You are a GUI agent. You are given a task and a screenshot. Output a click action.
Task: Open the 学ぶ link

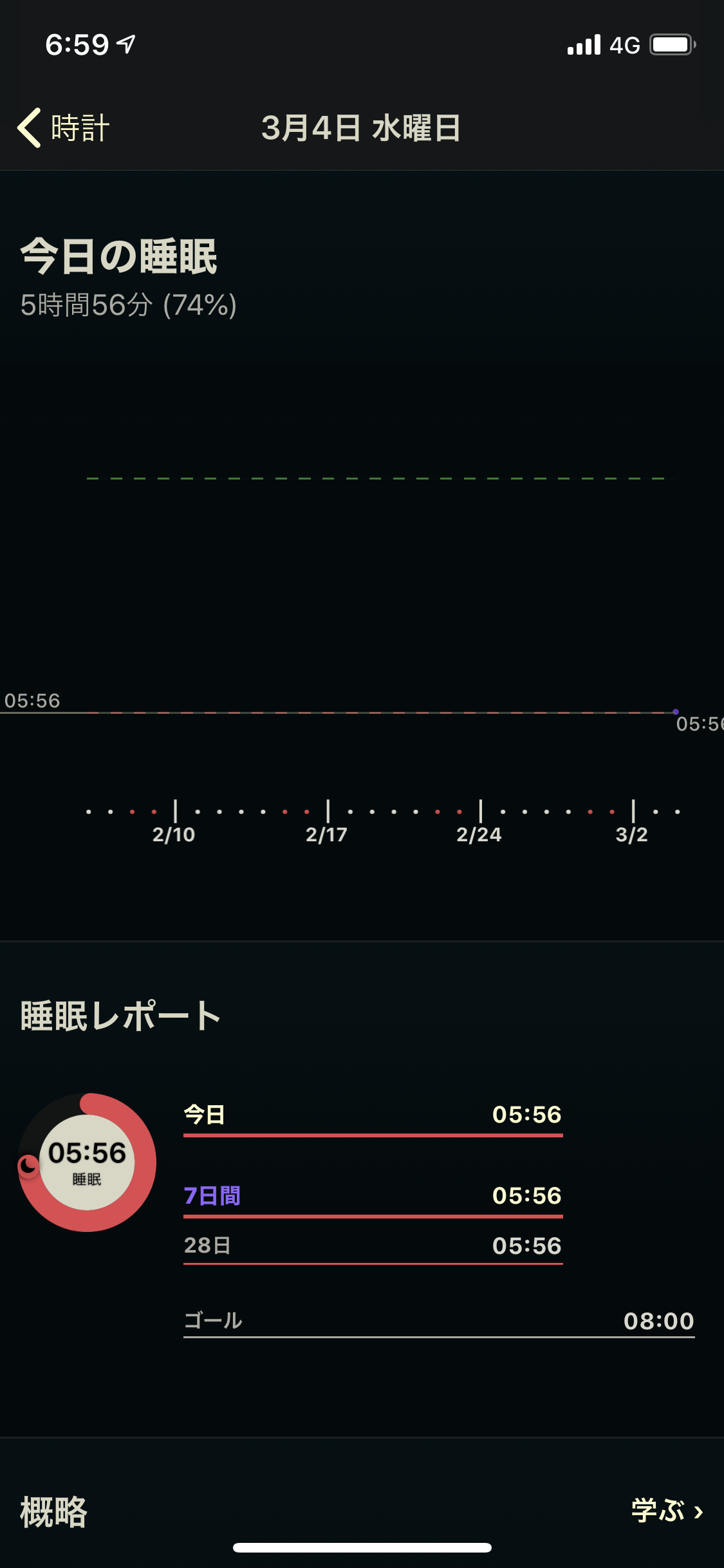(x=667, y=1510)
